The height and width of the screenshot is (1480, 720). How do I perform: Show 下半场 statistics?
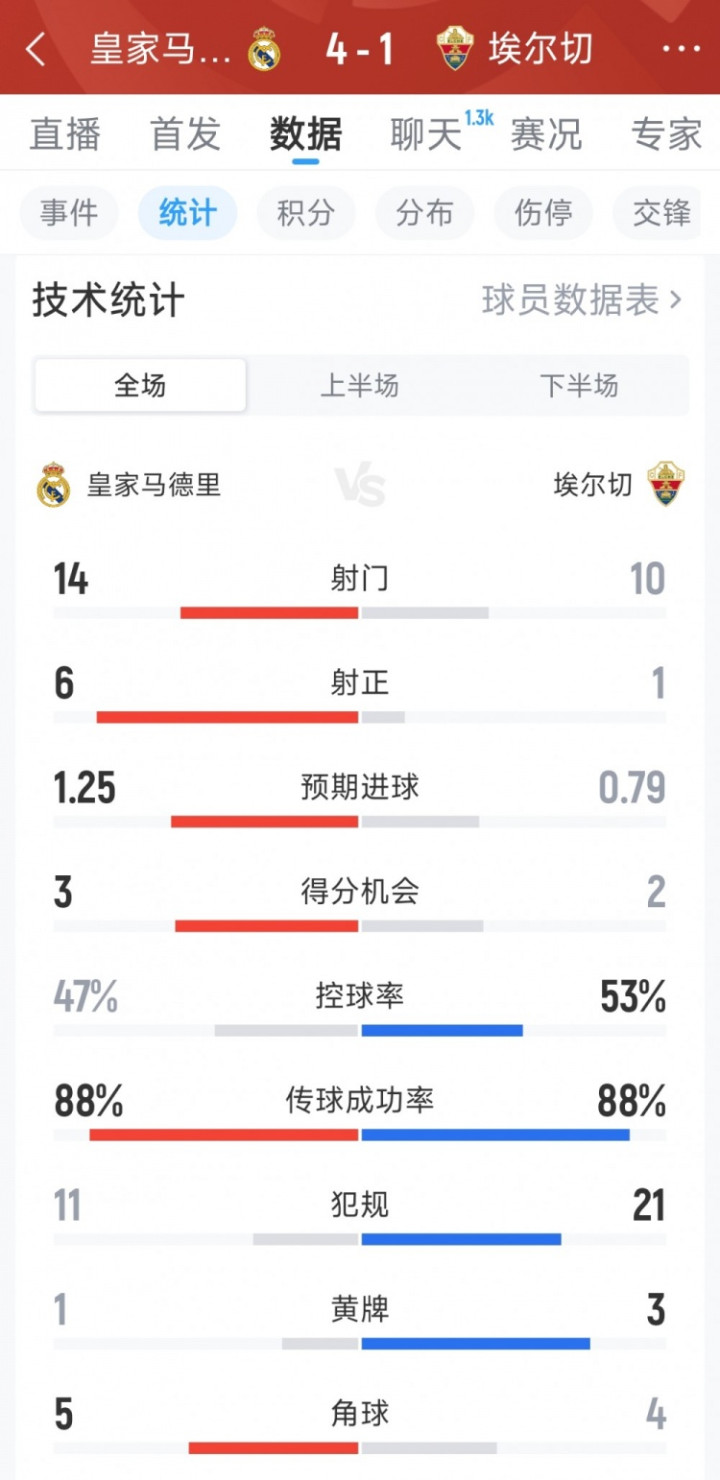tap(579, 386)
